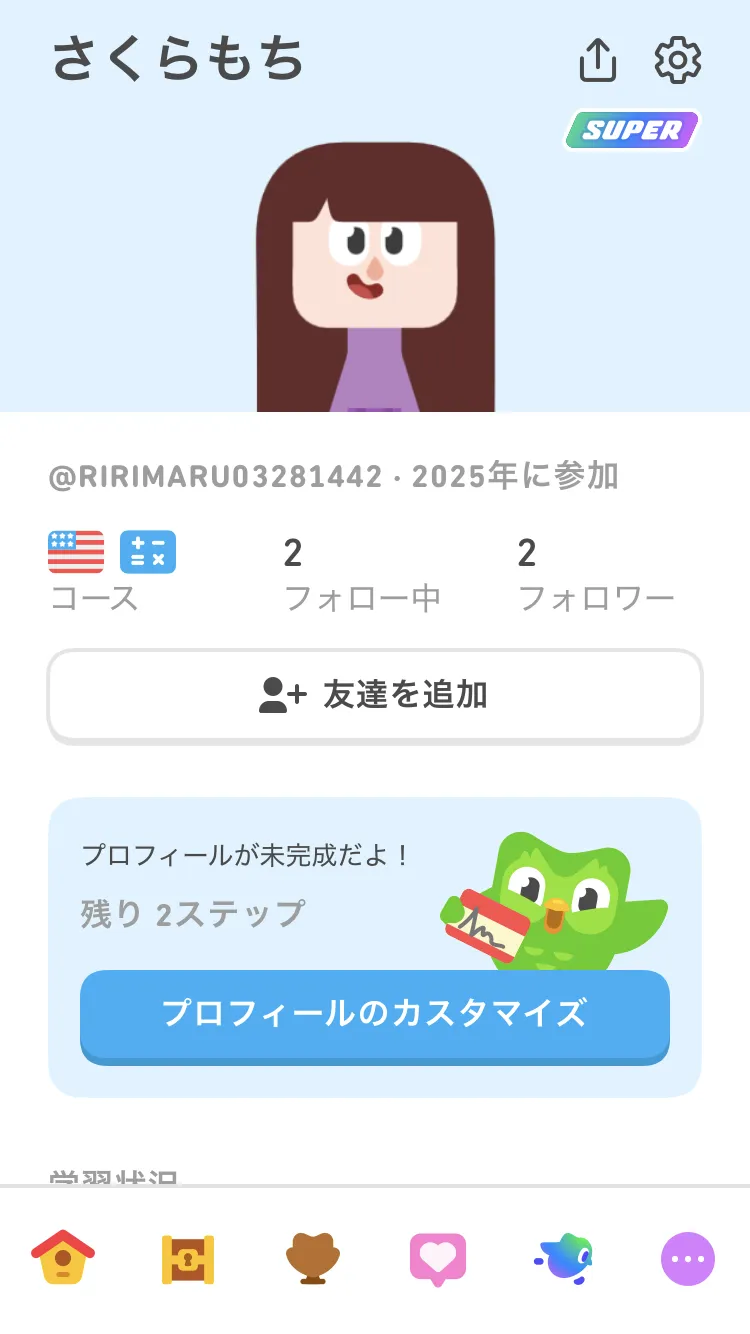Open プロフィールのカスタマイズ
750x1334 pixels.
pos(375,1014)
